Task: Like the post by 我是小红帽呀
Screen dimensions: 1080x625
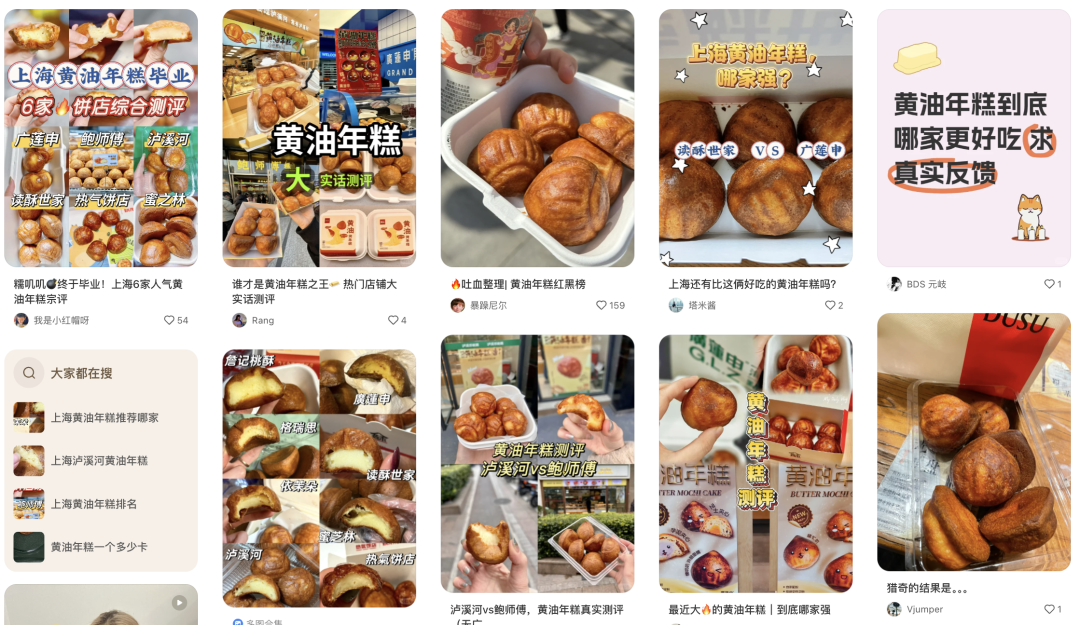Action: pos(169,320)
